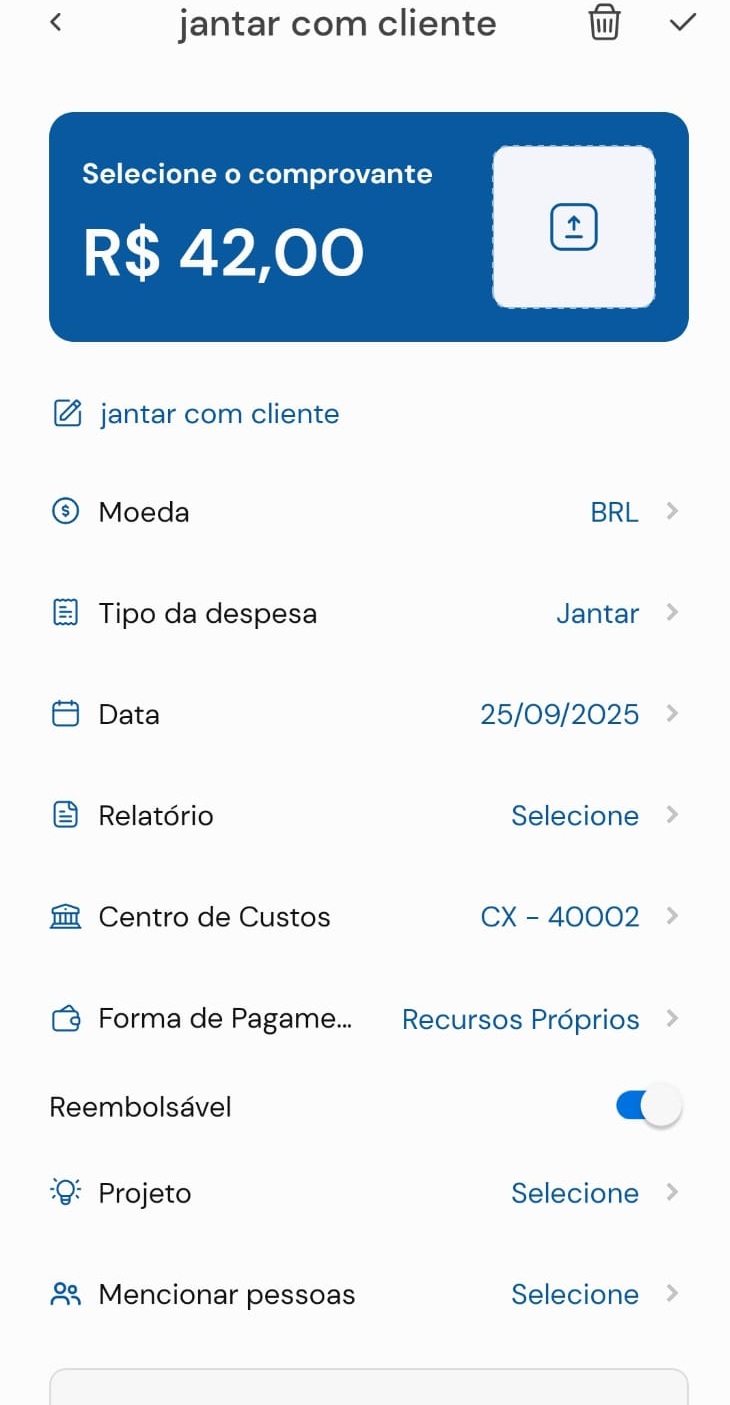This screenshot has width=730, height=1405.
Task: Edit the description "jantar com cliente"
Action: 219,414
